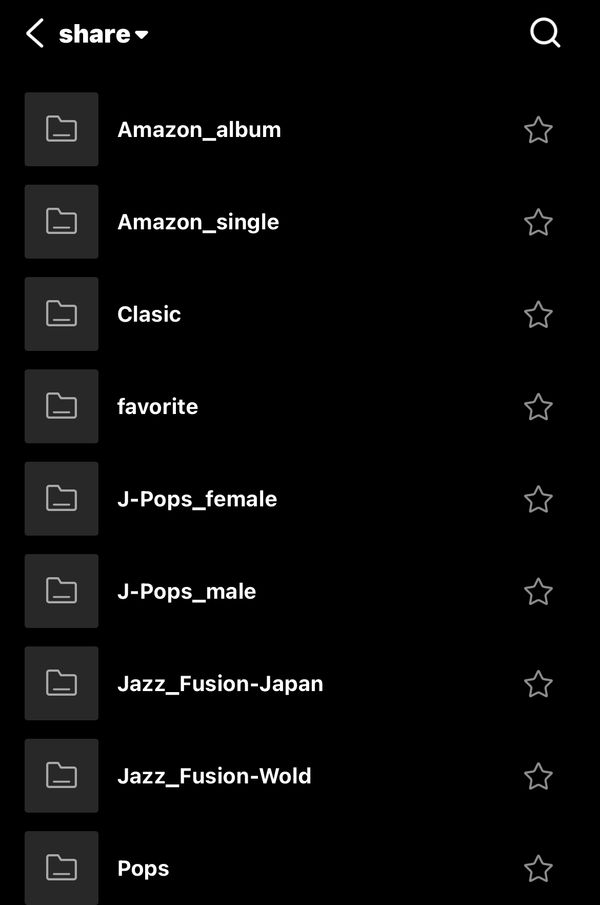Open the Clasic folder

(x=149, y=314)
